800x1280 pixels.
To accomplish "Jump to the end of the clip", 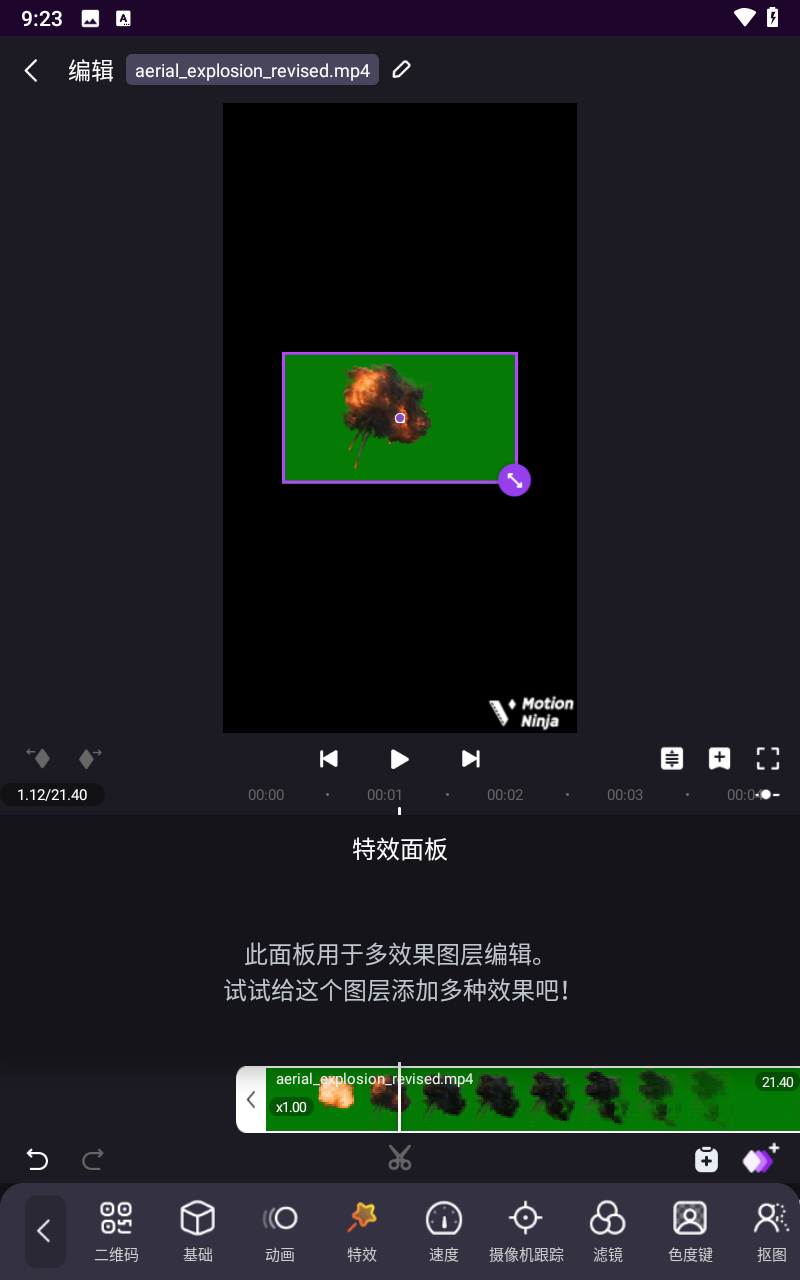I will point(471,759).
